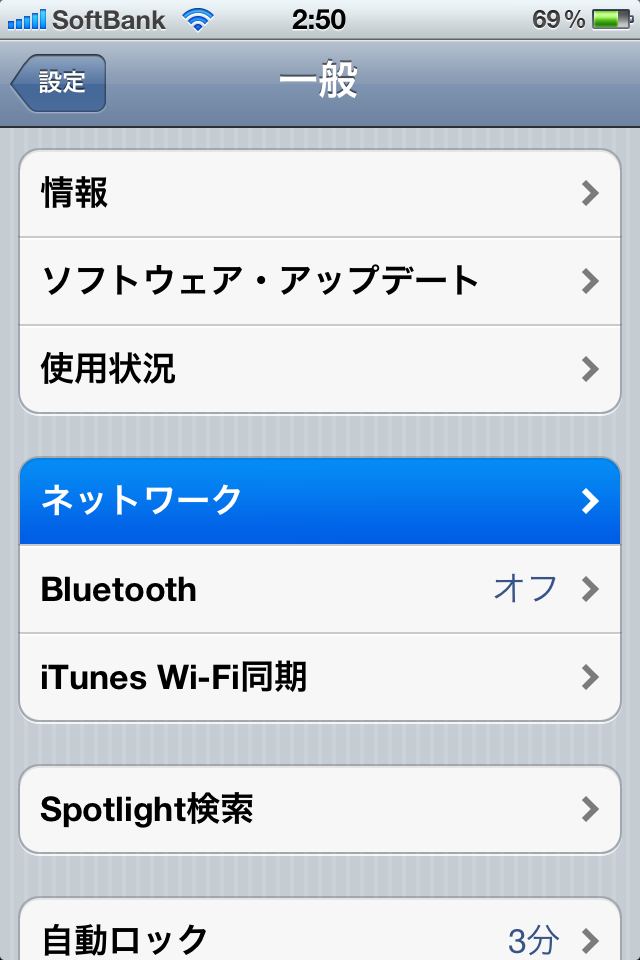Open ネットワーク settings
Screen dimensions: 640x960
[320, 500]
